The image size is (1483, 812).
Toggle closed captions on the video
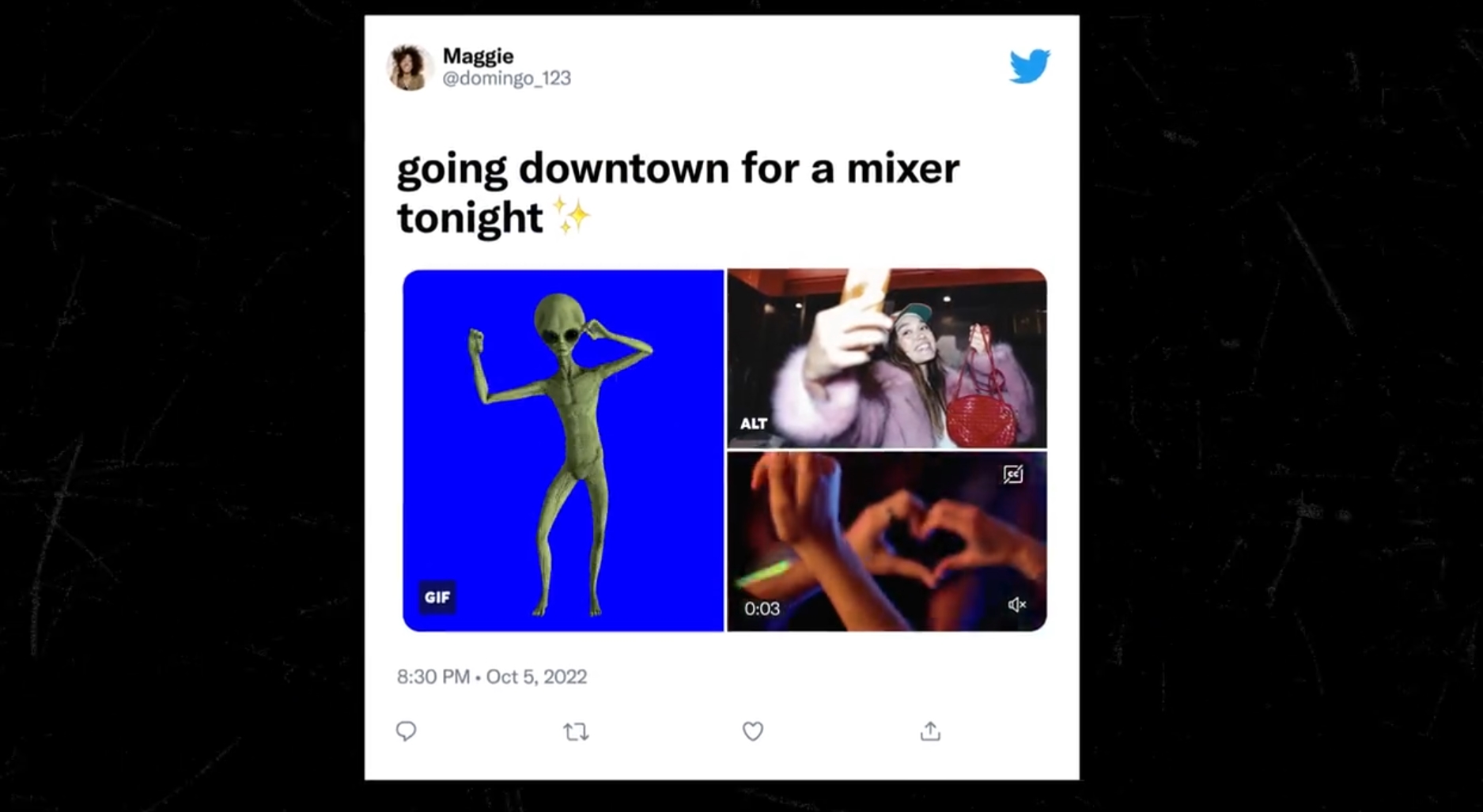coord(1013,474)
